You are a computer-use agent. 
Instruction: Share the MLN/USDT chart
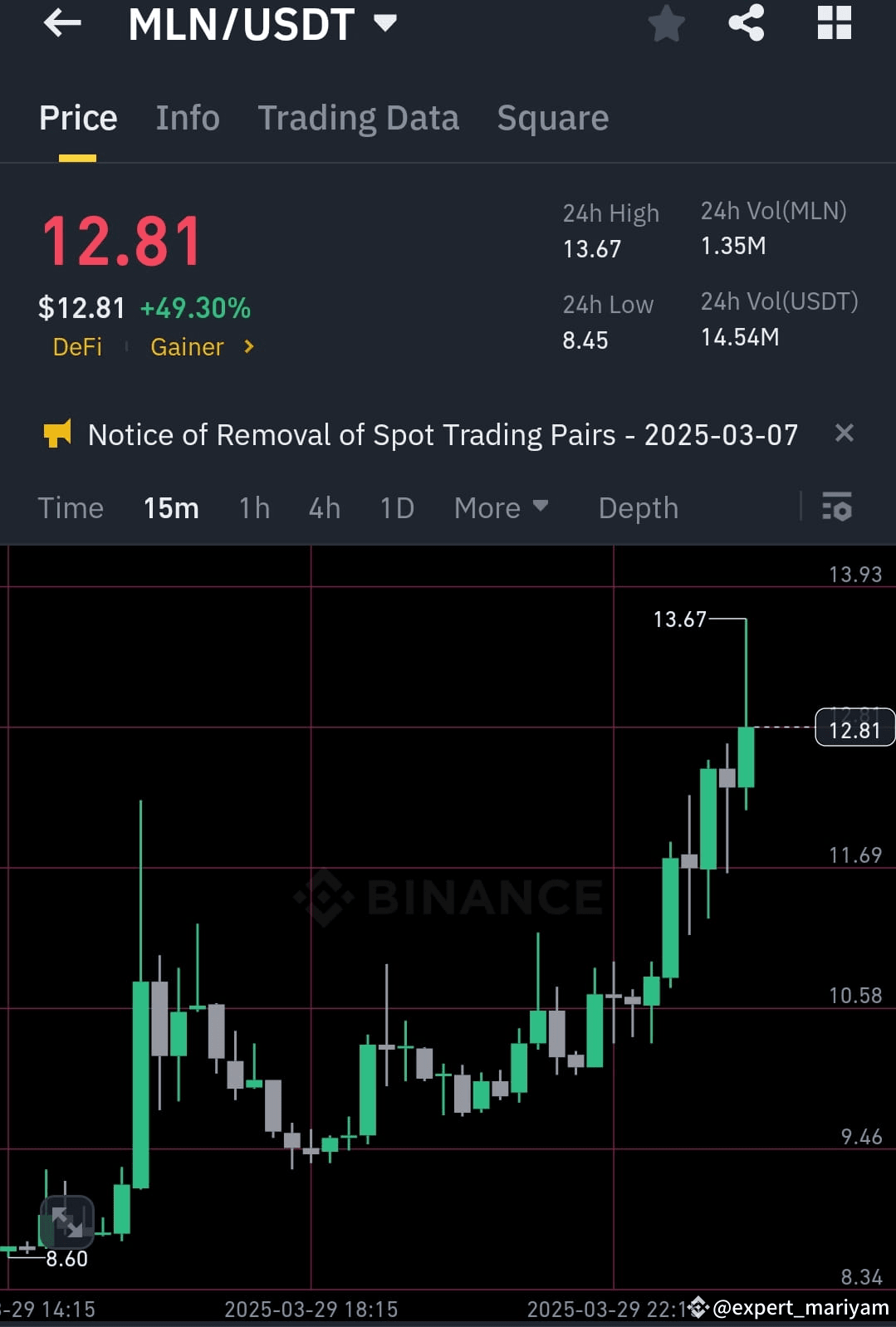[x=746, y=23]
